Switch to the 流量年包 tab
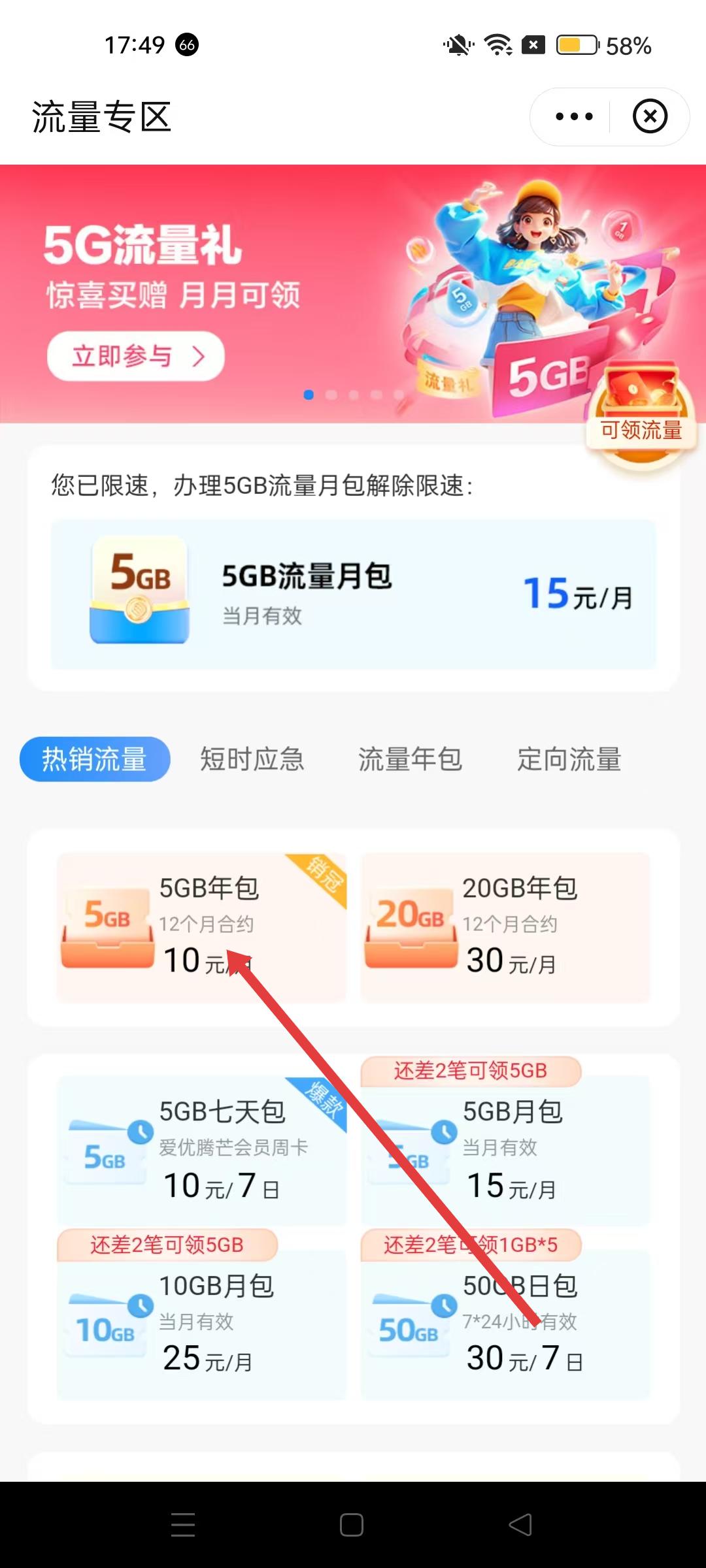This screenshot has height=1568, width=706. tap(411, 759)
